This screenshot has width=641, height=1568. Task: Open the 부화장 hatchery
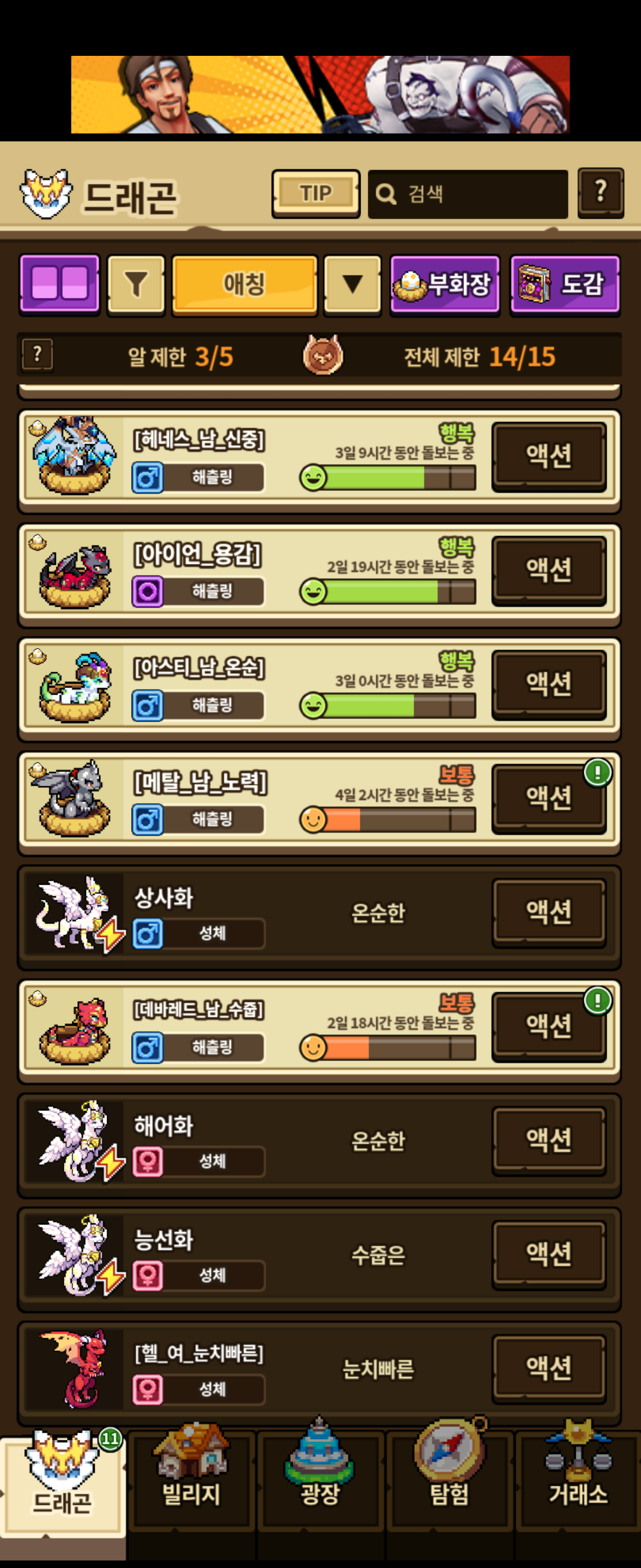coord(445,284)
